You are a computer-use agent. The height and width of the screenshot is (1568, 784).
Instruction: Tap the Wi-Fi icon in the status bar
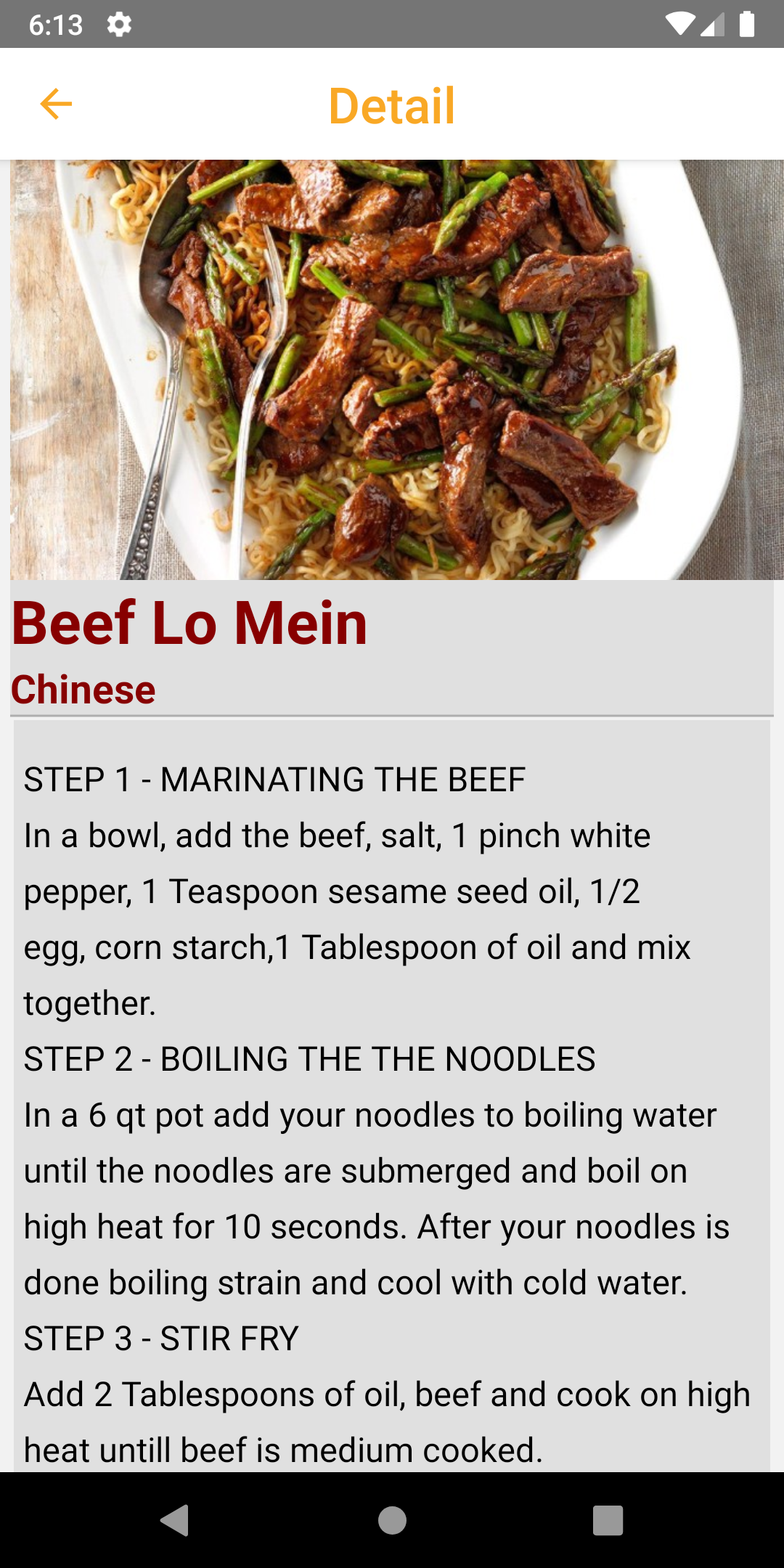679,24
